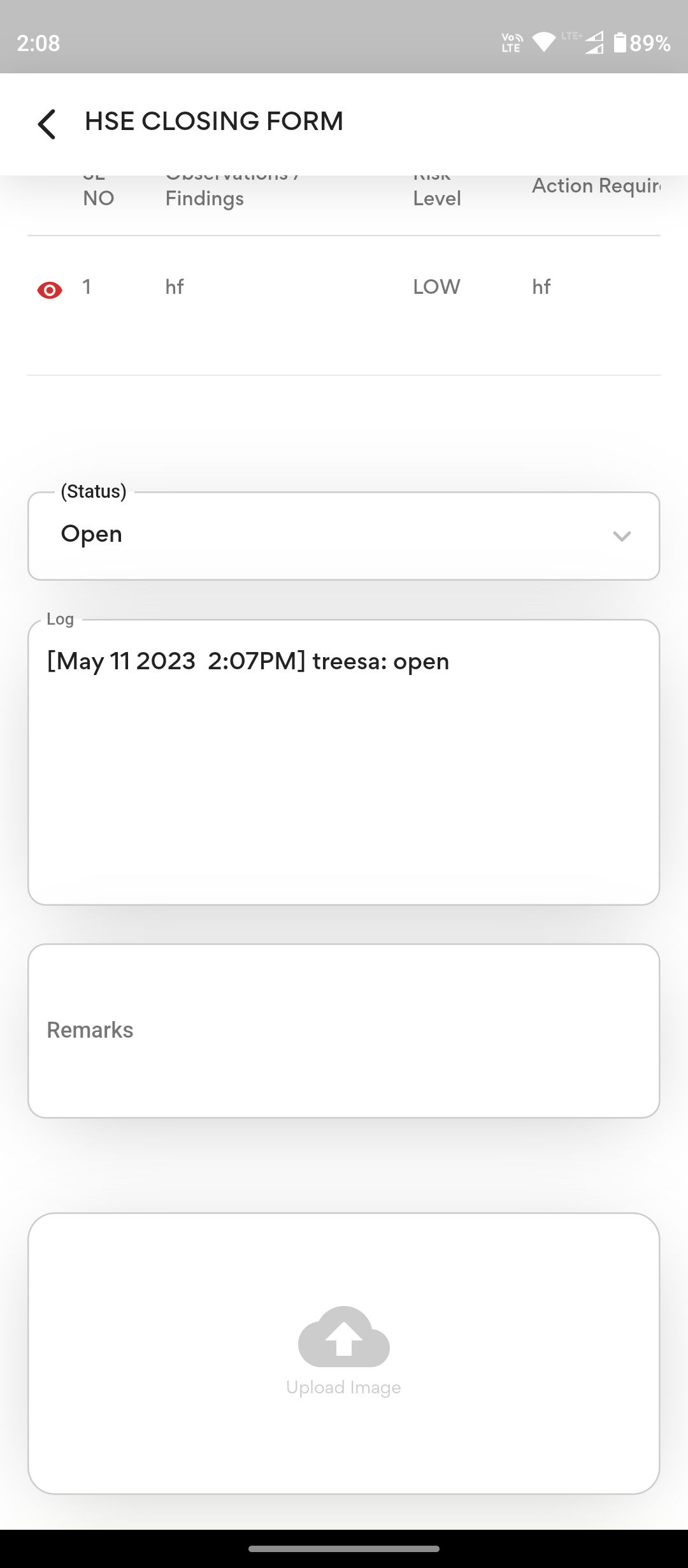The width and height of the screenshot is (688, 1568).
Task: Expand the Status dropdown showing Open
Action: click(344, 536)
